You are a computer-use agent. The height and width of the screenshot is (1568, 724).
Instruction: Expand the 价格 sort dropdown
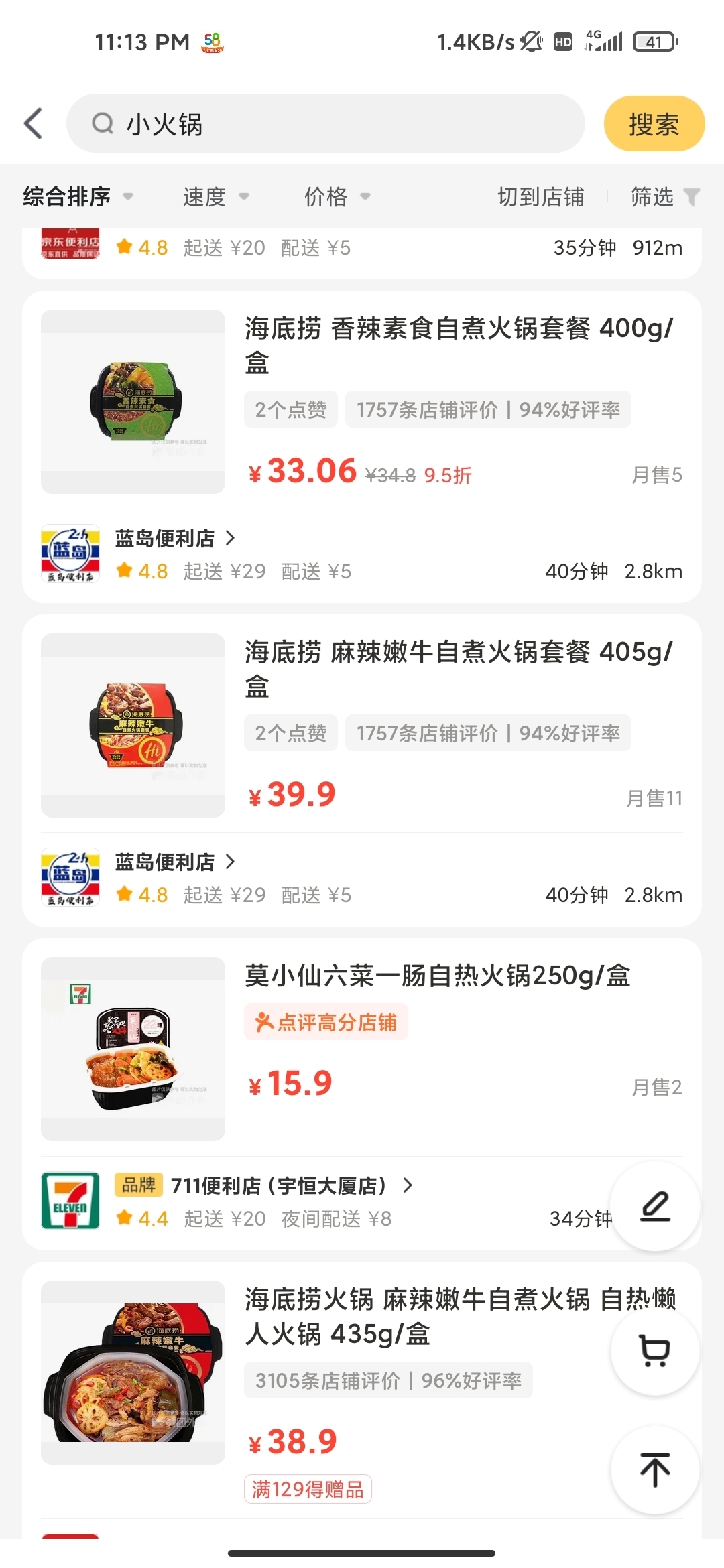coord(337,197)
